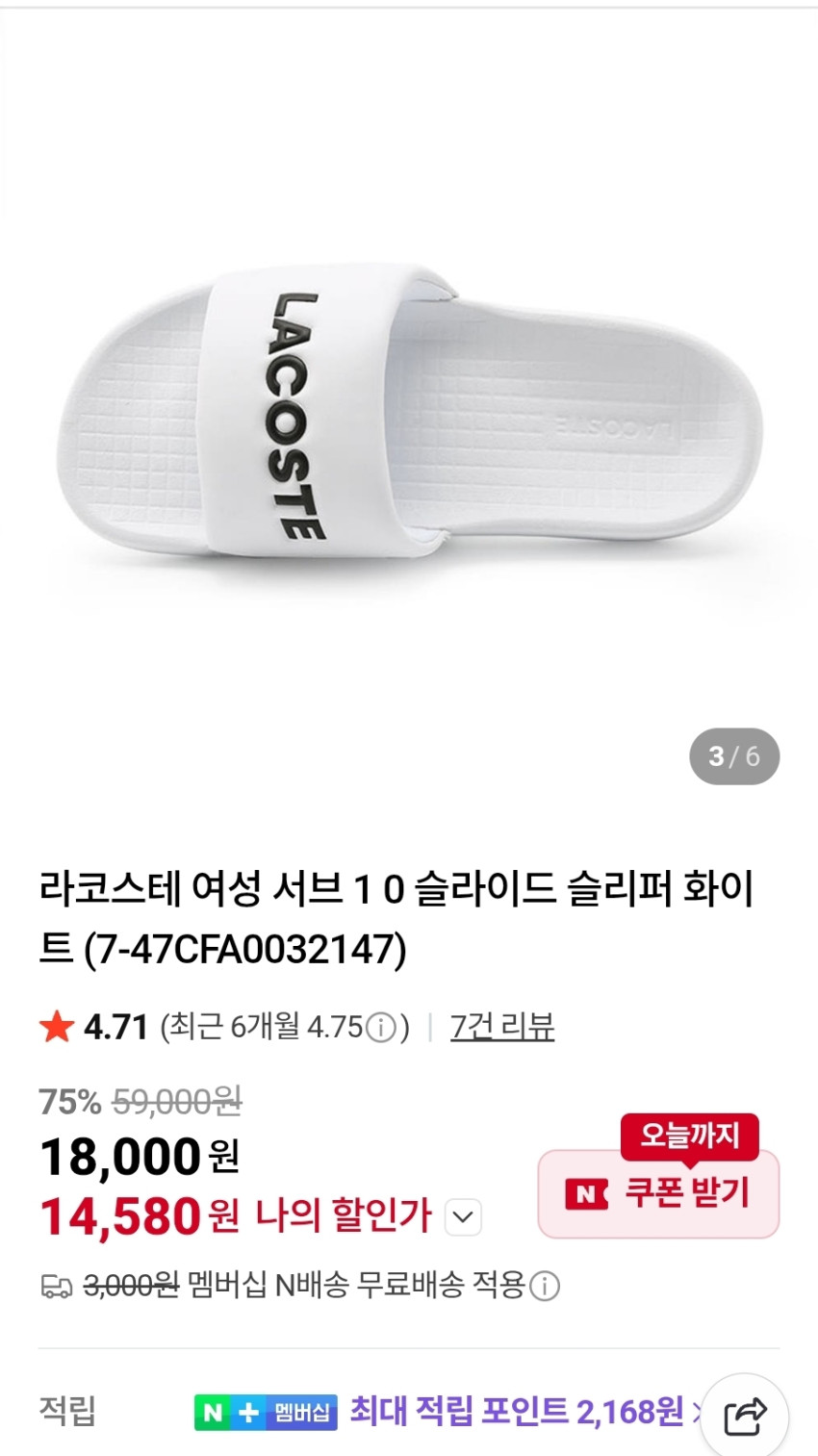
Task: View info about the 6-month rating
Action: (x=381, y=1028)
